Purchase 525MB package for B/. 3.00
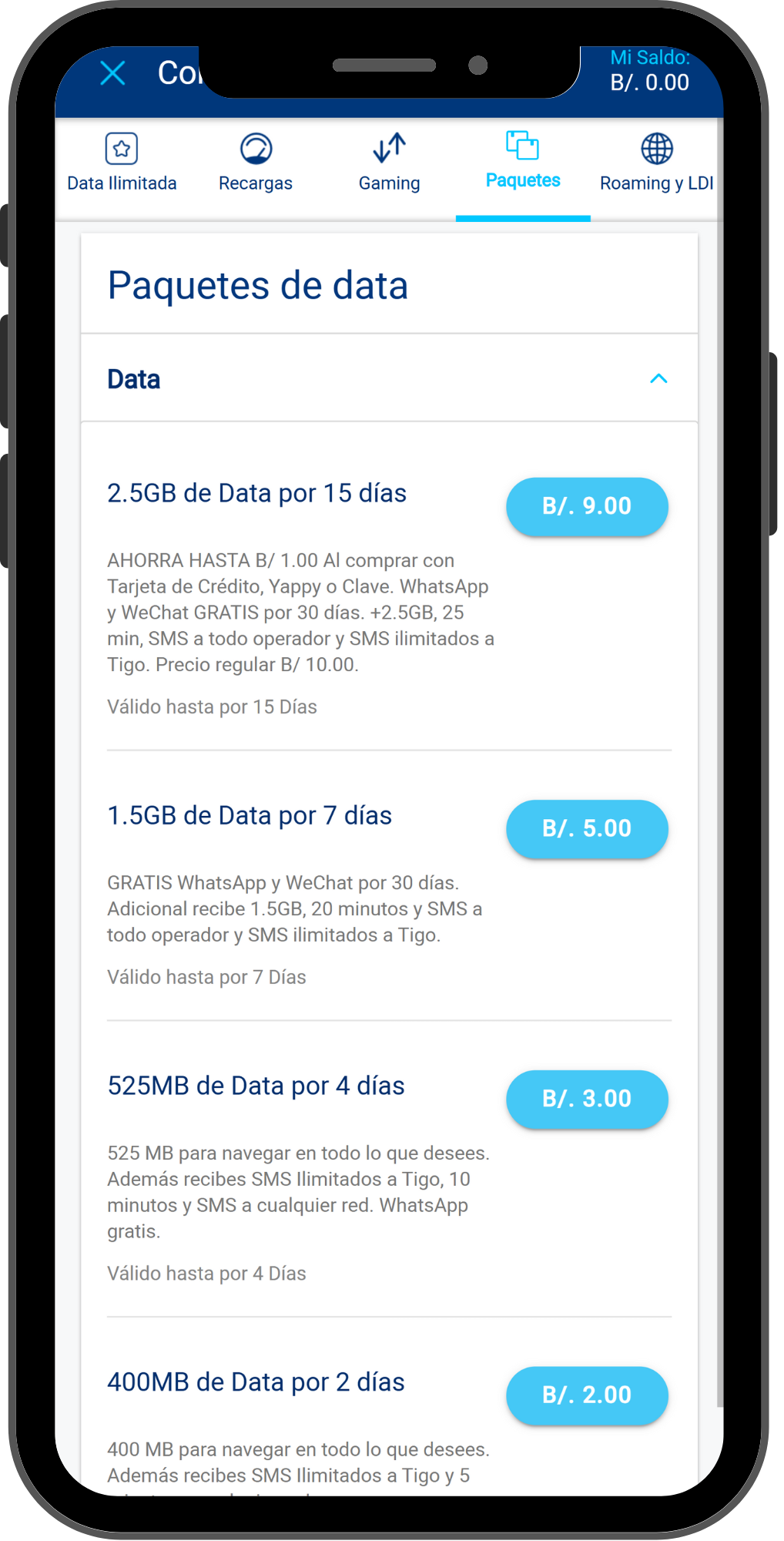 click(x=586, y=1099)
